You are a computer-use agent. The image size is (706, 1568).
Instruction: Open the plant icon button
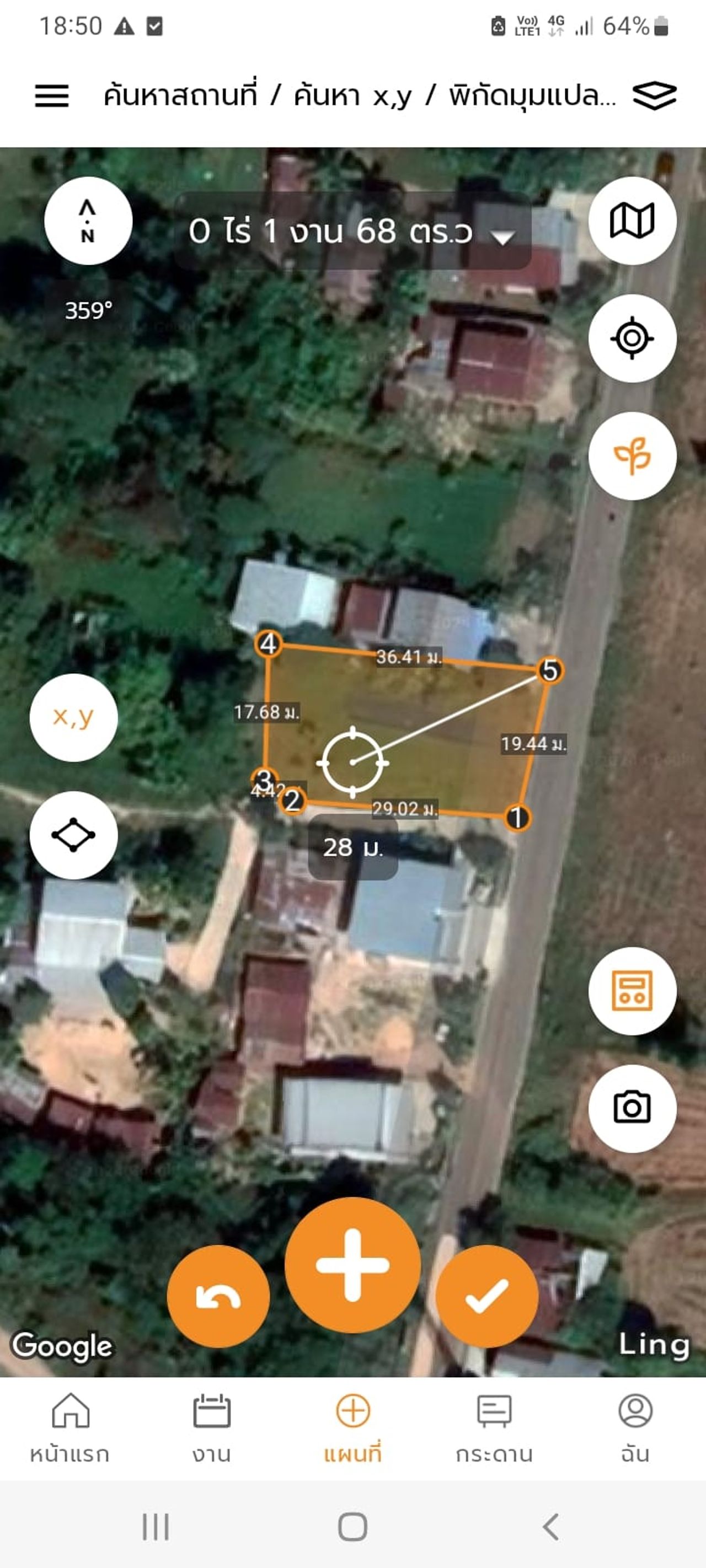coord(632,456)
